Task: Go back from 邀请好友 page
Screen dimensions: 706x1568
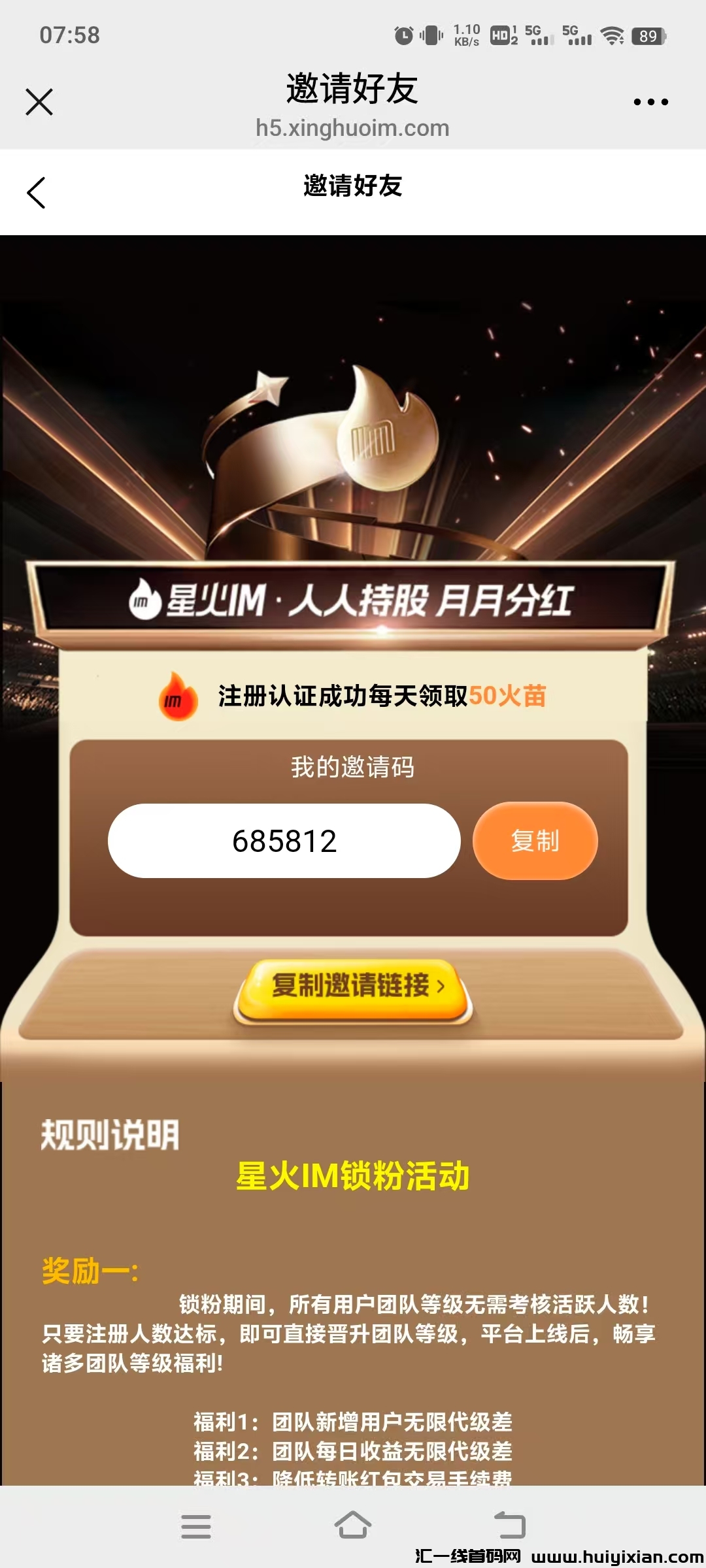Action: click(x=37, y=193)
